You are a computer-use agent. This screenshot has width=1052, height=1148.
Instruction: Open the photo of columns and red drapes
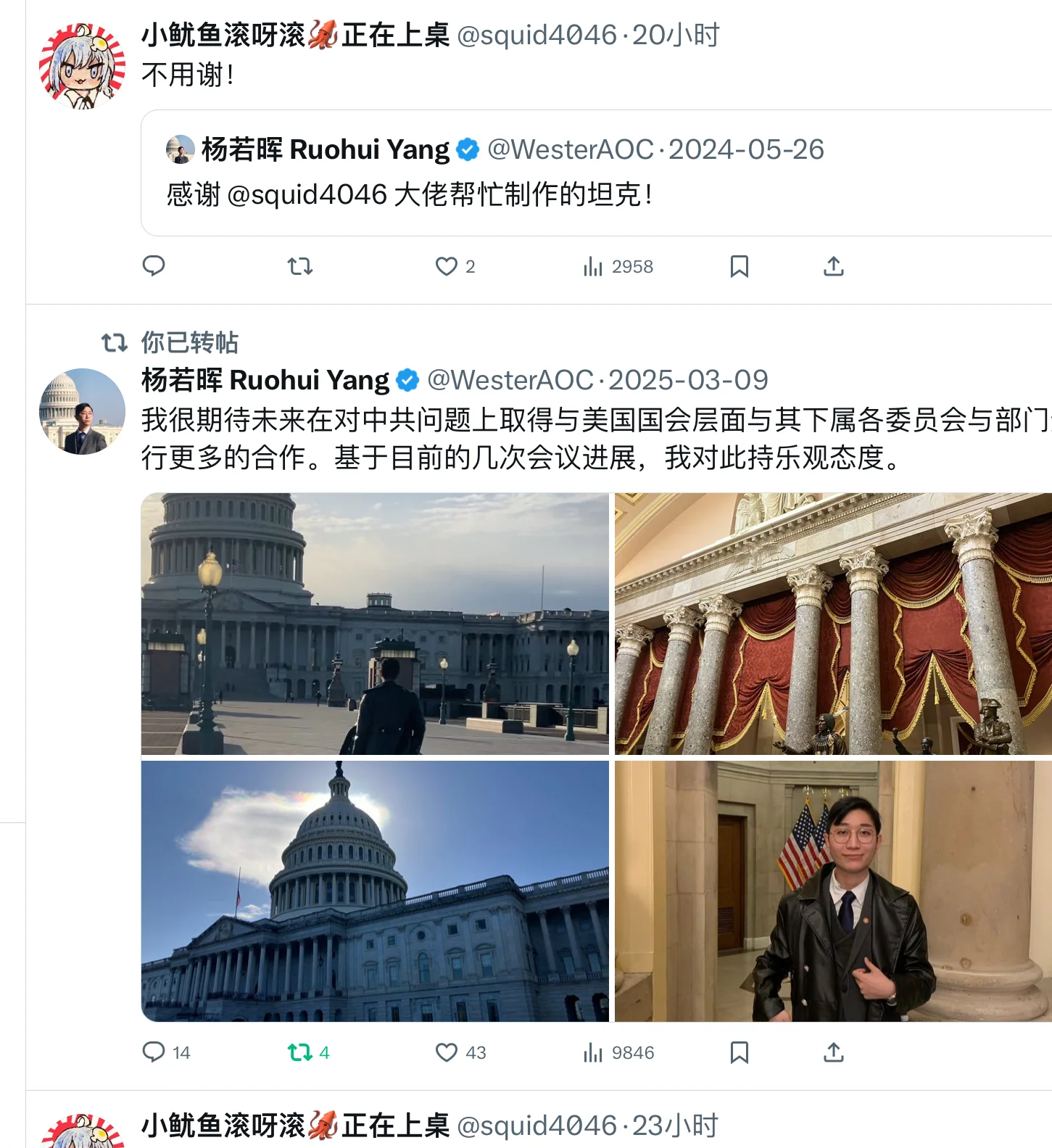[x=832, y=624]
